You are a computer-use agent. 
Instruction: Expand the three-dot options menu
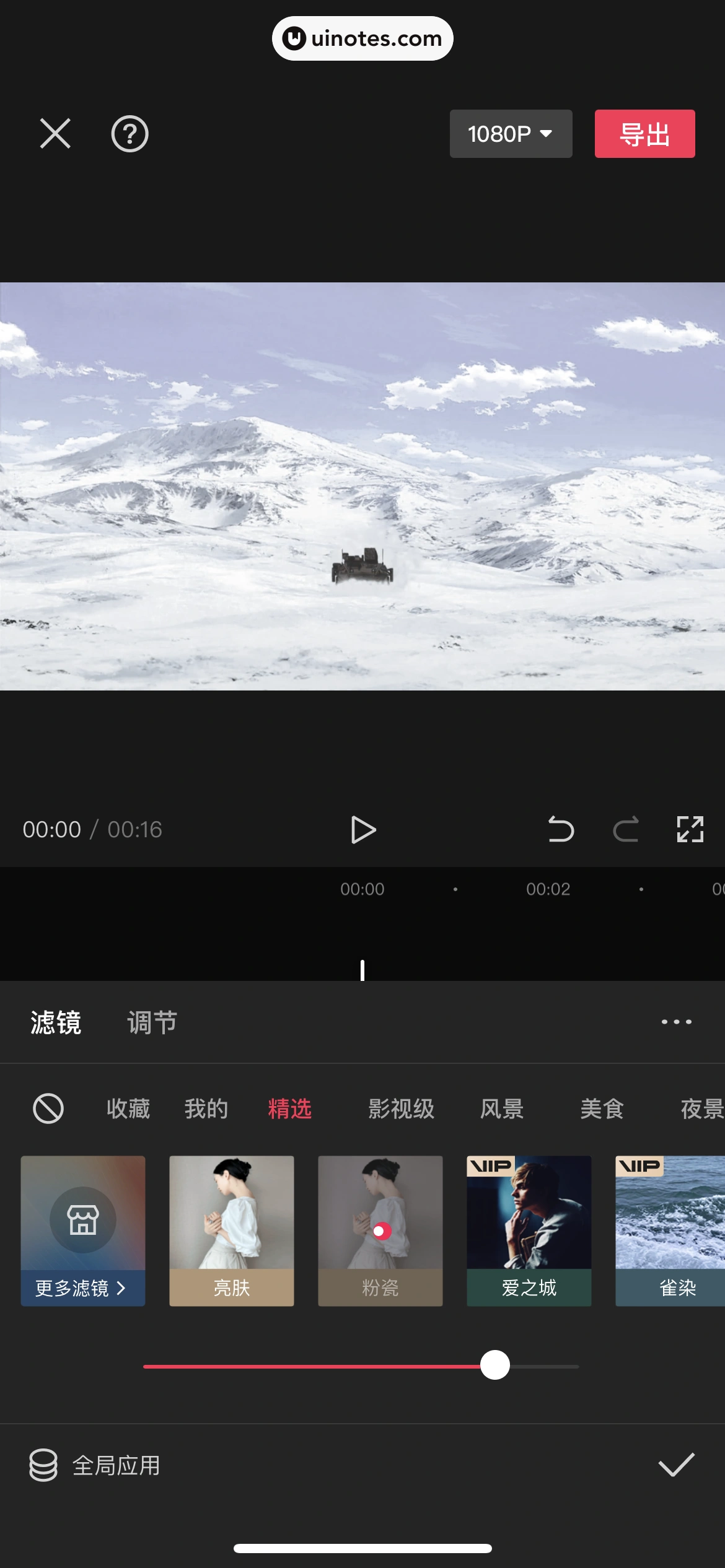click(x=676, y=1022)
